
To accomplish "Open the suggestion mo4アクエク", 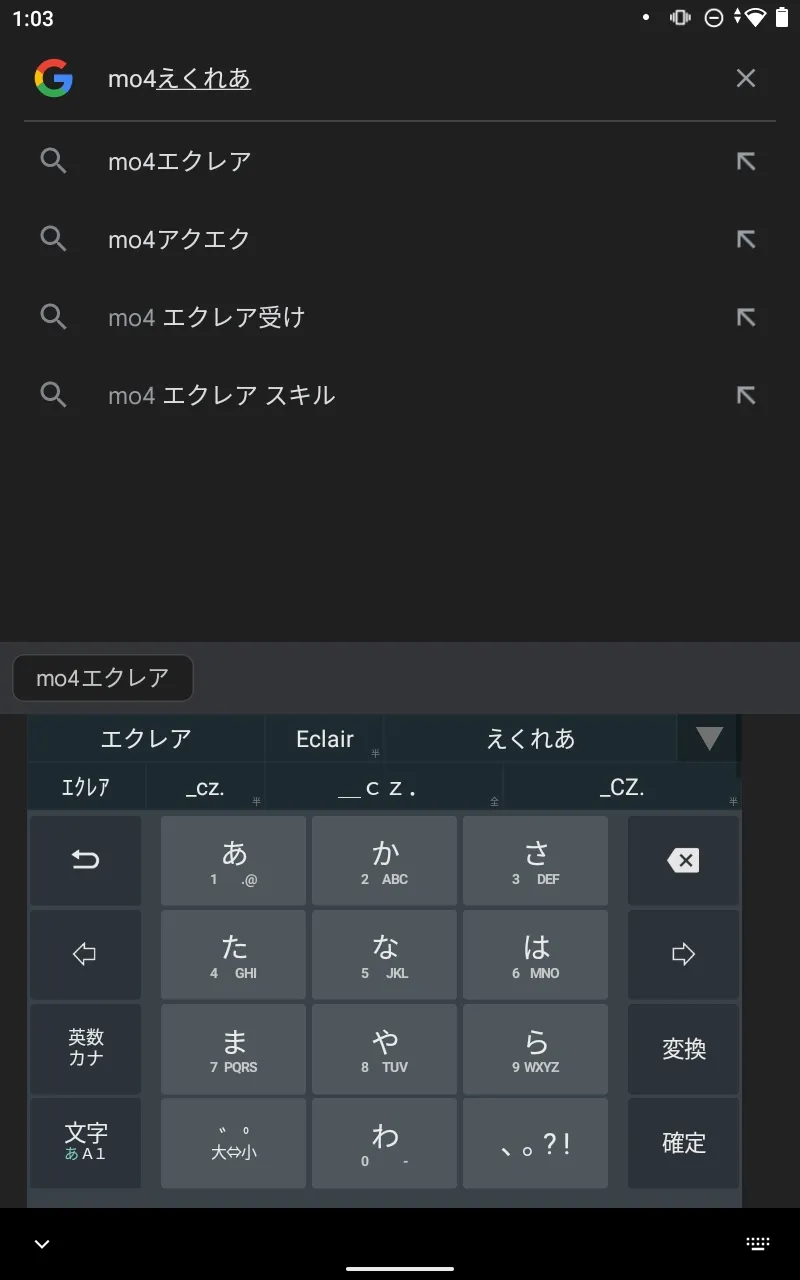I will click(180, 239).
